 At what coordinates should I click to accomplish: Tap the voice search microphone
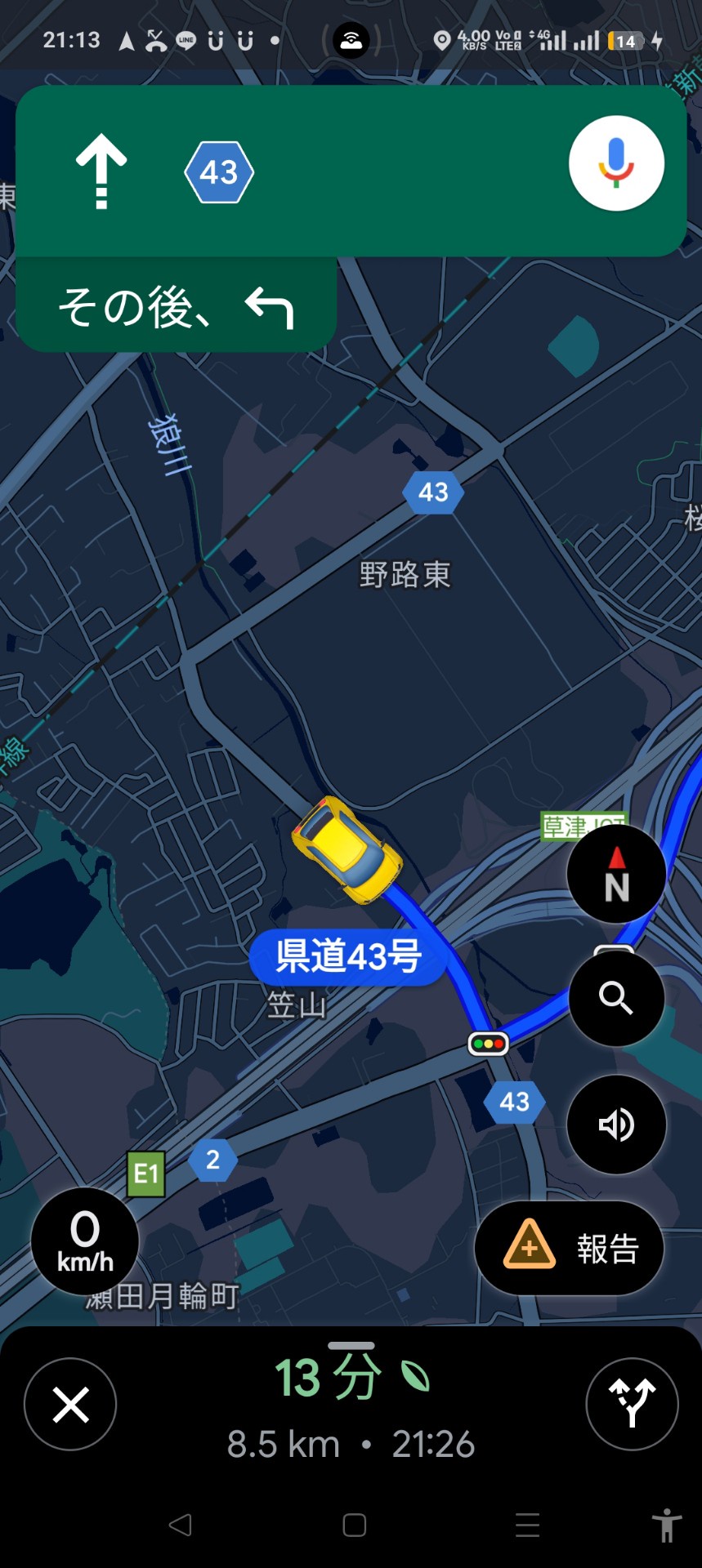pos(616,163)
